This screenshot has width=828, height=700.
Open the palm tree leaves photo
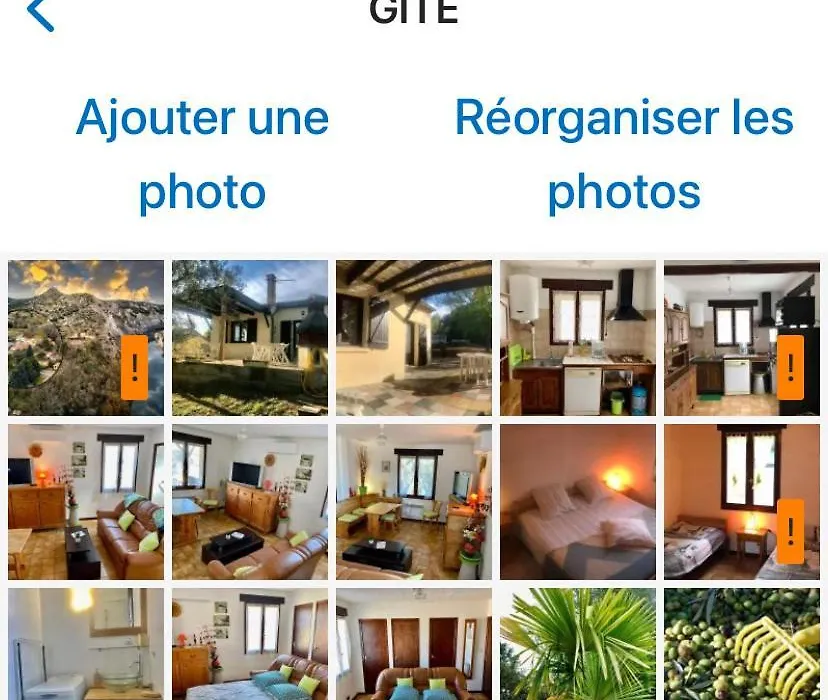[x=578, y=644]
